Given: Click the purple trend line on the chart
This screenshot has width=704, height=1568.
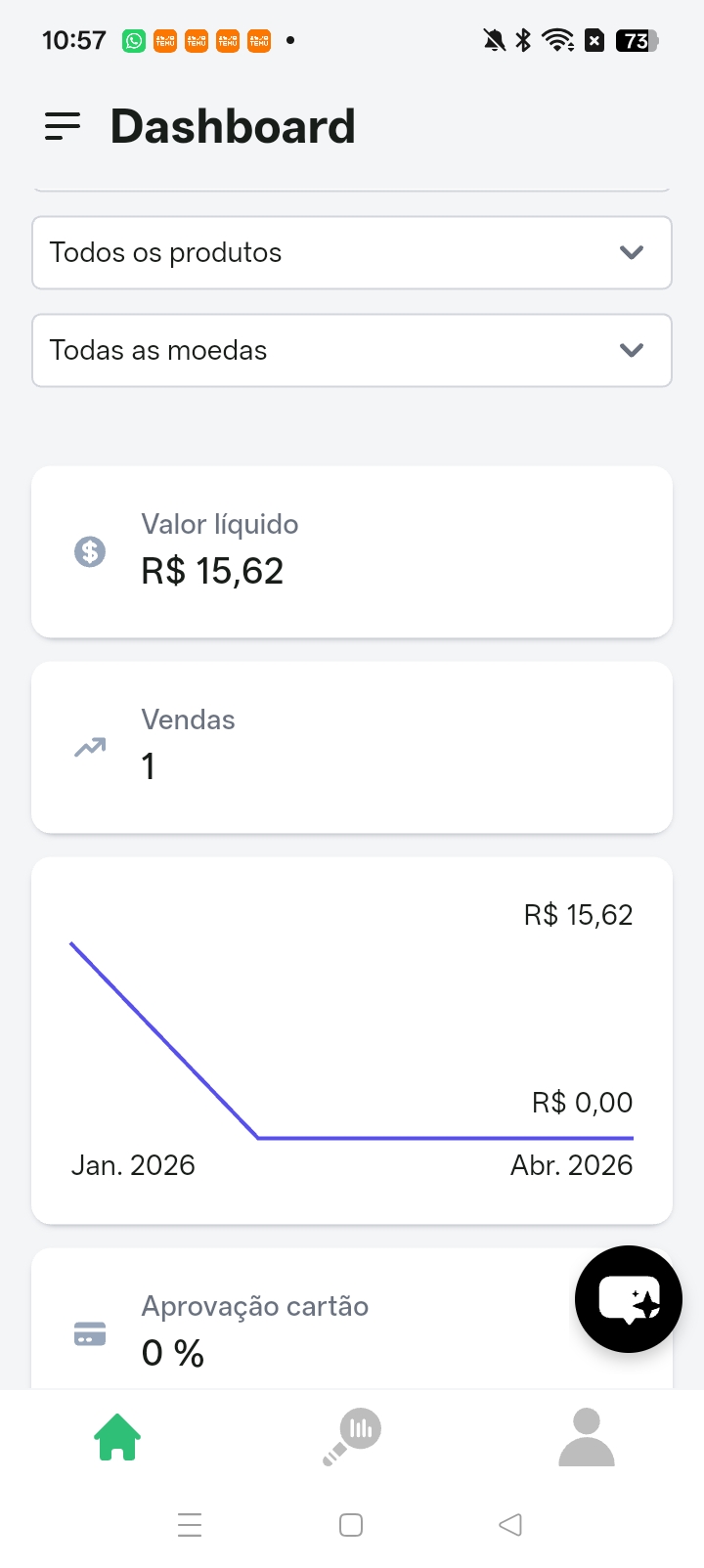Looking at the screenshot, I should point(161,1036).
